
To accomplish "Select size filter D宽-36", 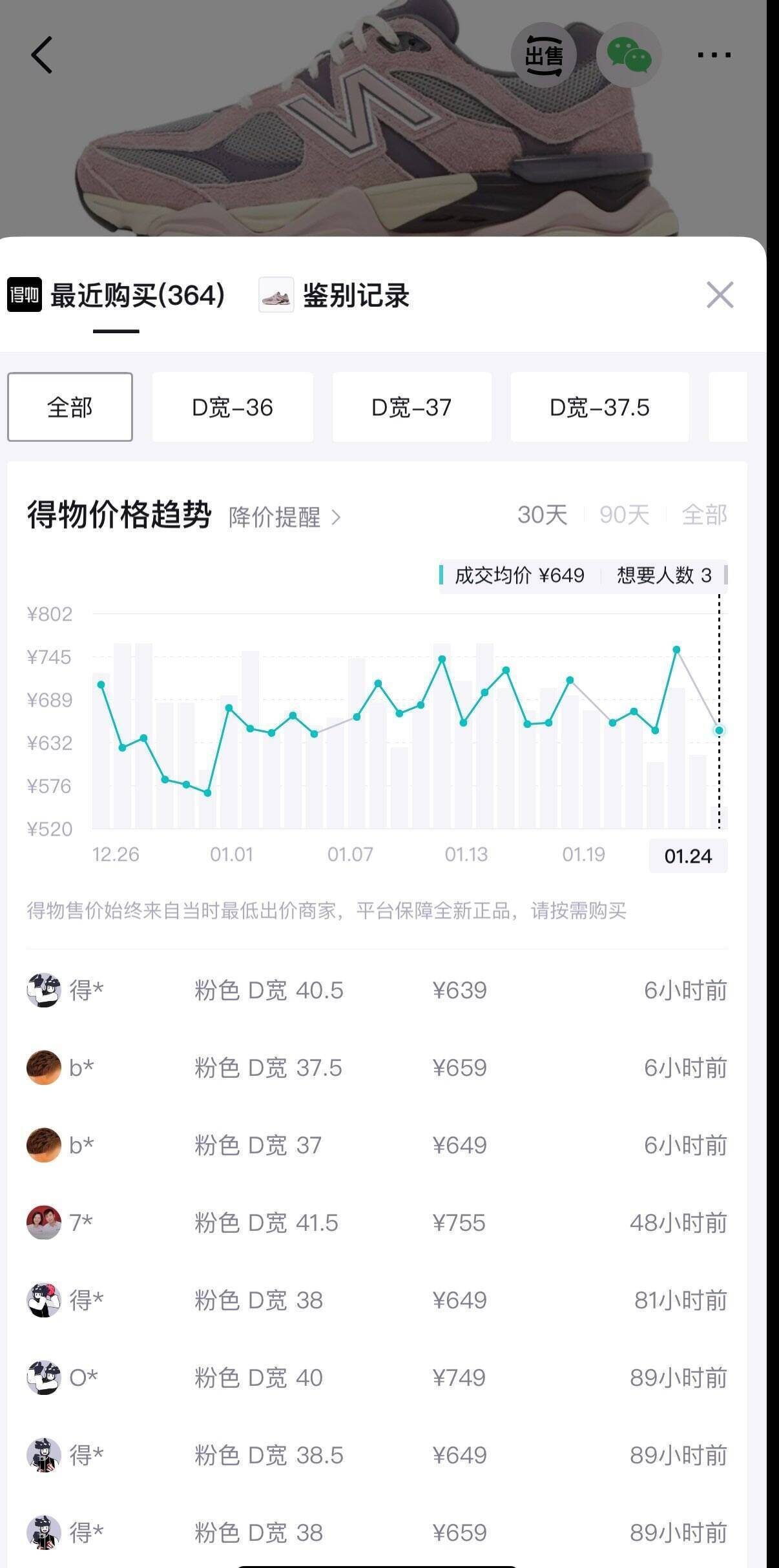I will click(233, 407).
